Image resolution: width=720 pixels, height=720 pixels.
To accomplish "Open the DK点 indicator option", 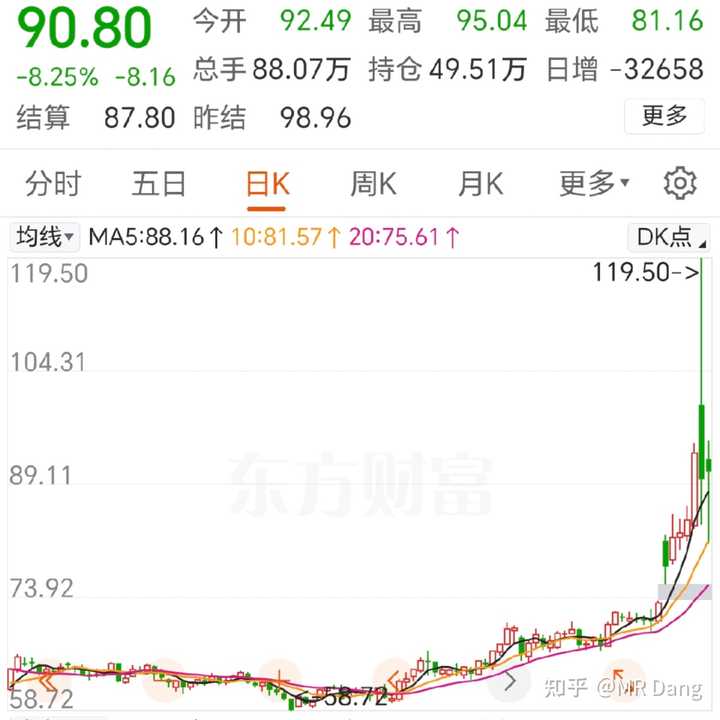I will [x=668, y=237].
